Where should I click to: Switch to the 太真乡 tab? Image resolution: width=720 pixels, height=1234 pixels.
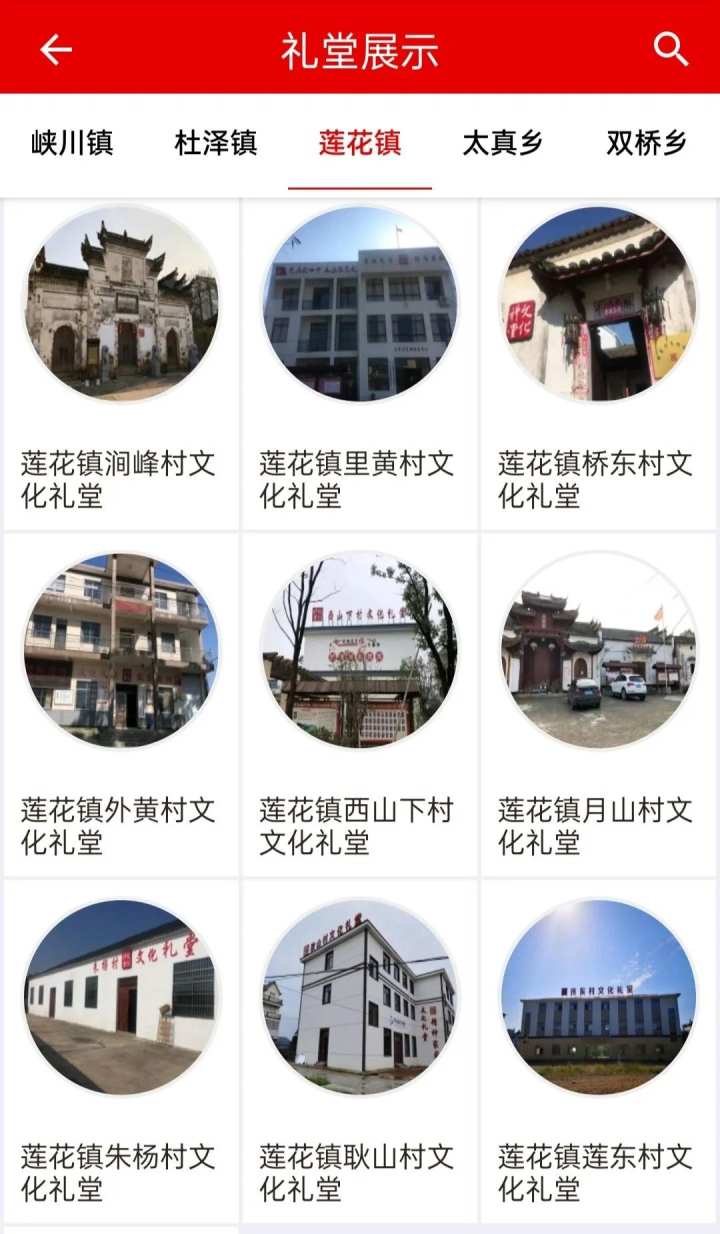(x=503, y=143)
